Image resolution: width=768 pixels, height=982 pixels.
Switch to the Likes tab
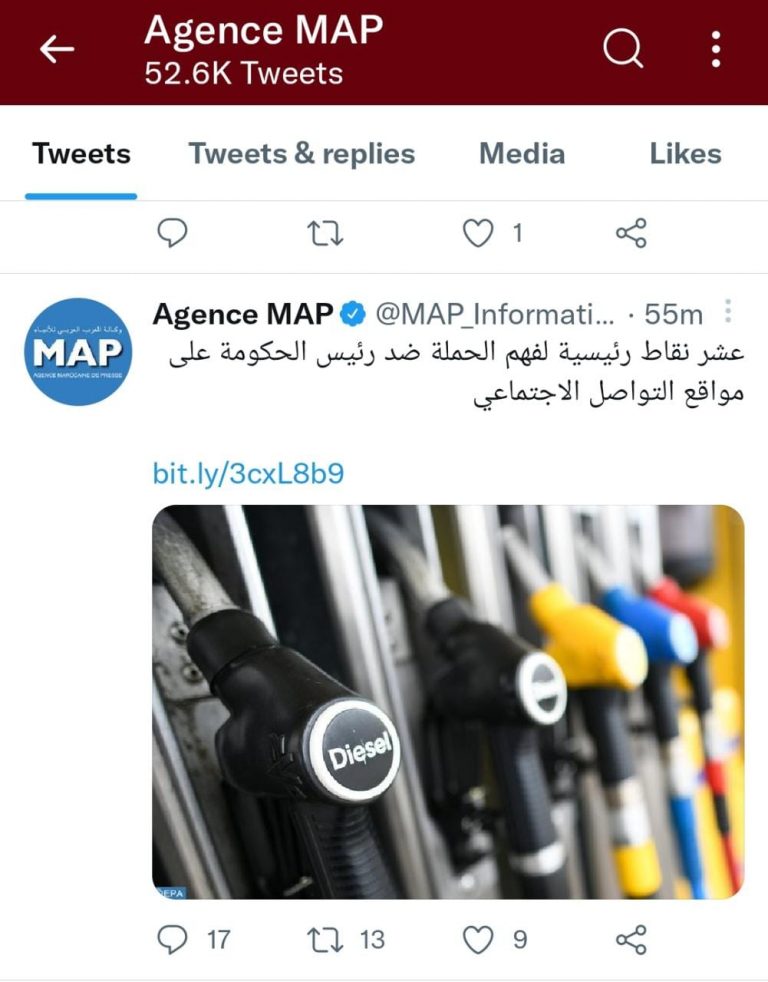click(x=685, y=154)
